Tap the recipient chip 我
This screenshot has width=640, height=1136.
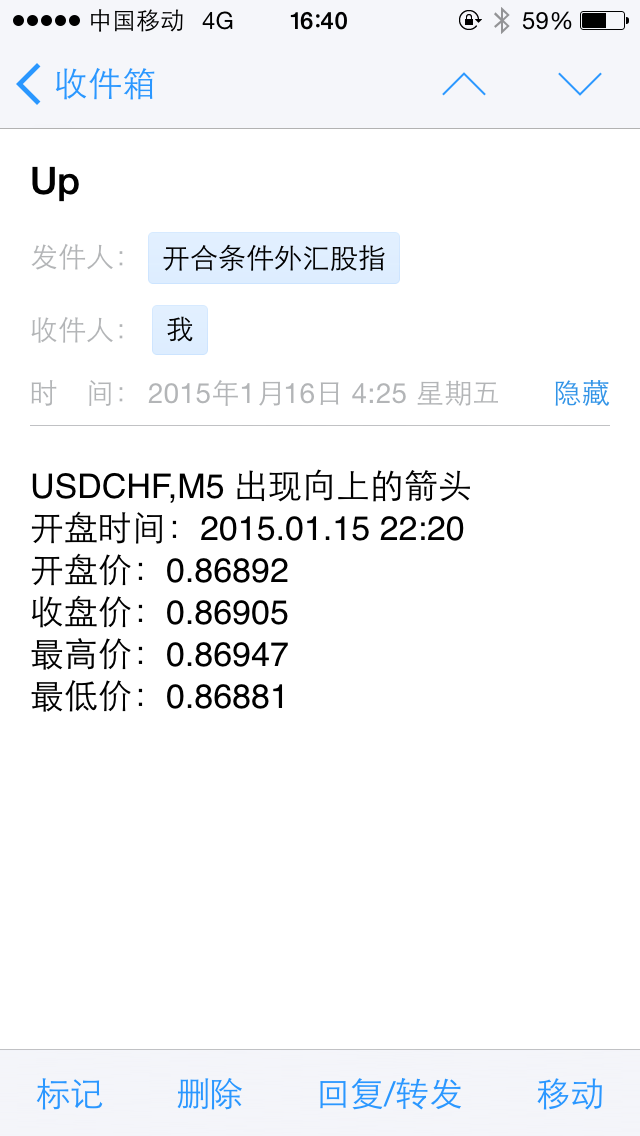[180, 330]
